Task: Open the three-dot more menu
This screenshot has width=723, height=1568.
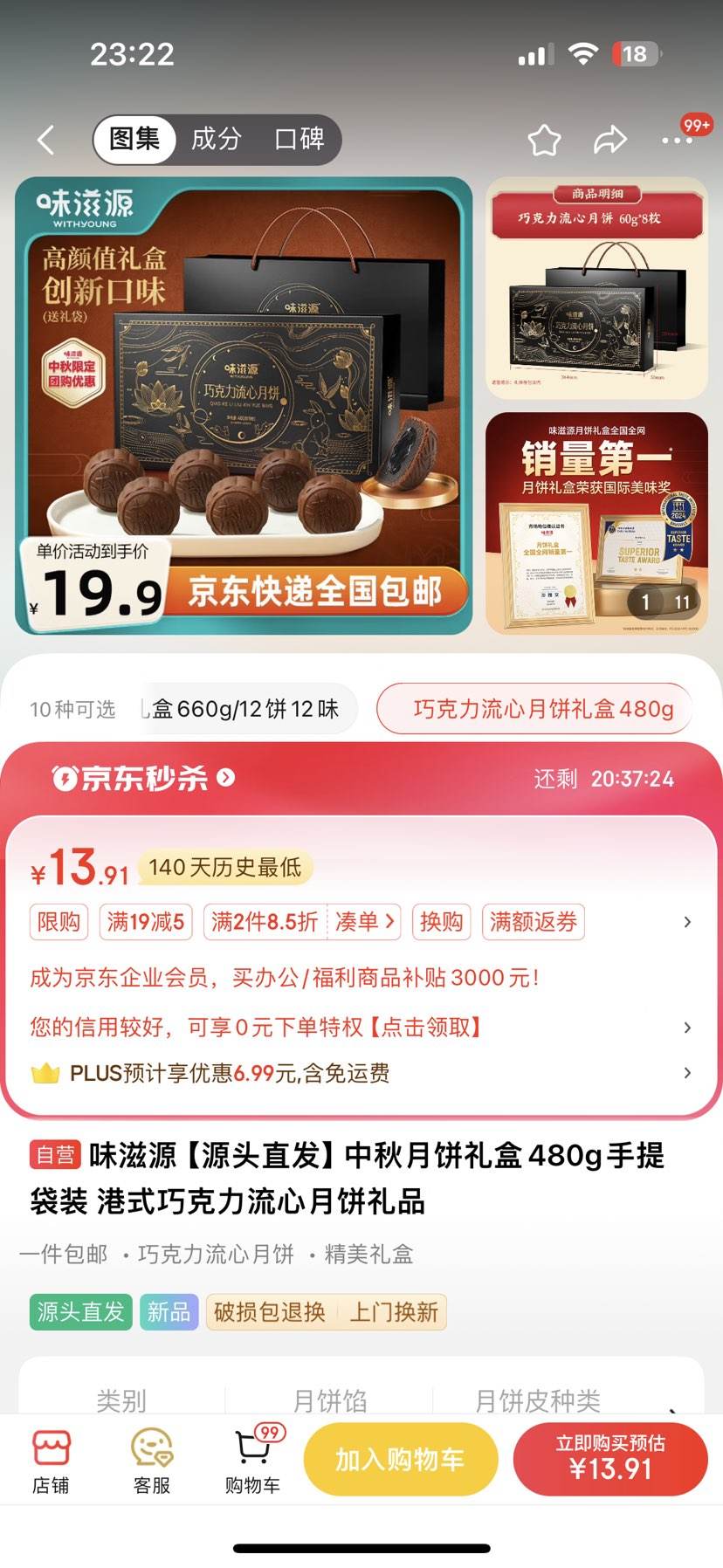Action: (x=677, y=140)
